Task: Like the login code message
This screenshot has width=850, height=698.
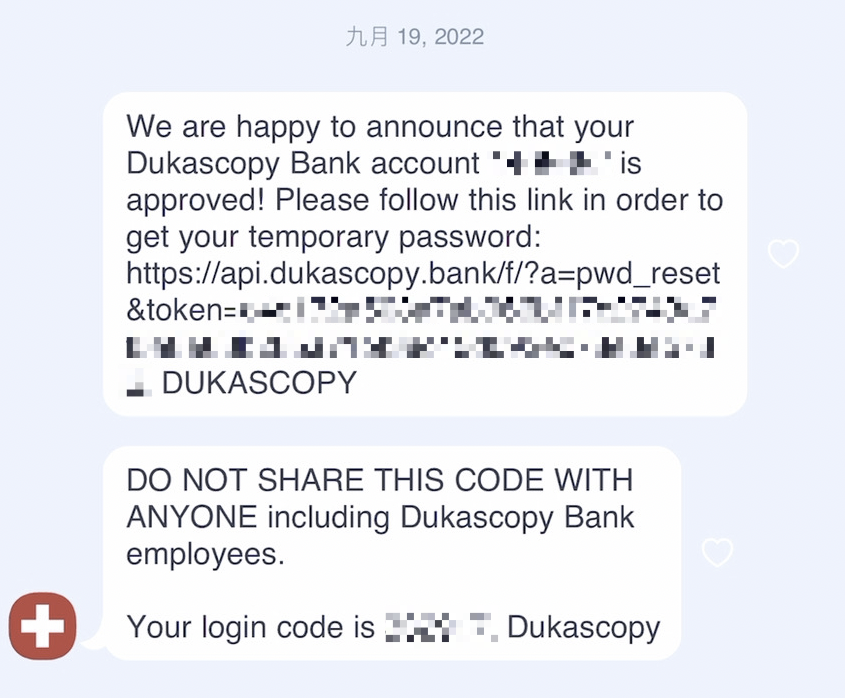Action: [x=717, y=552]
